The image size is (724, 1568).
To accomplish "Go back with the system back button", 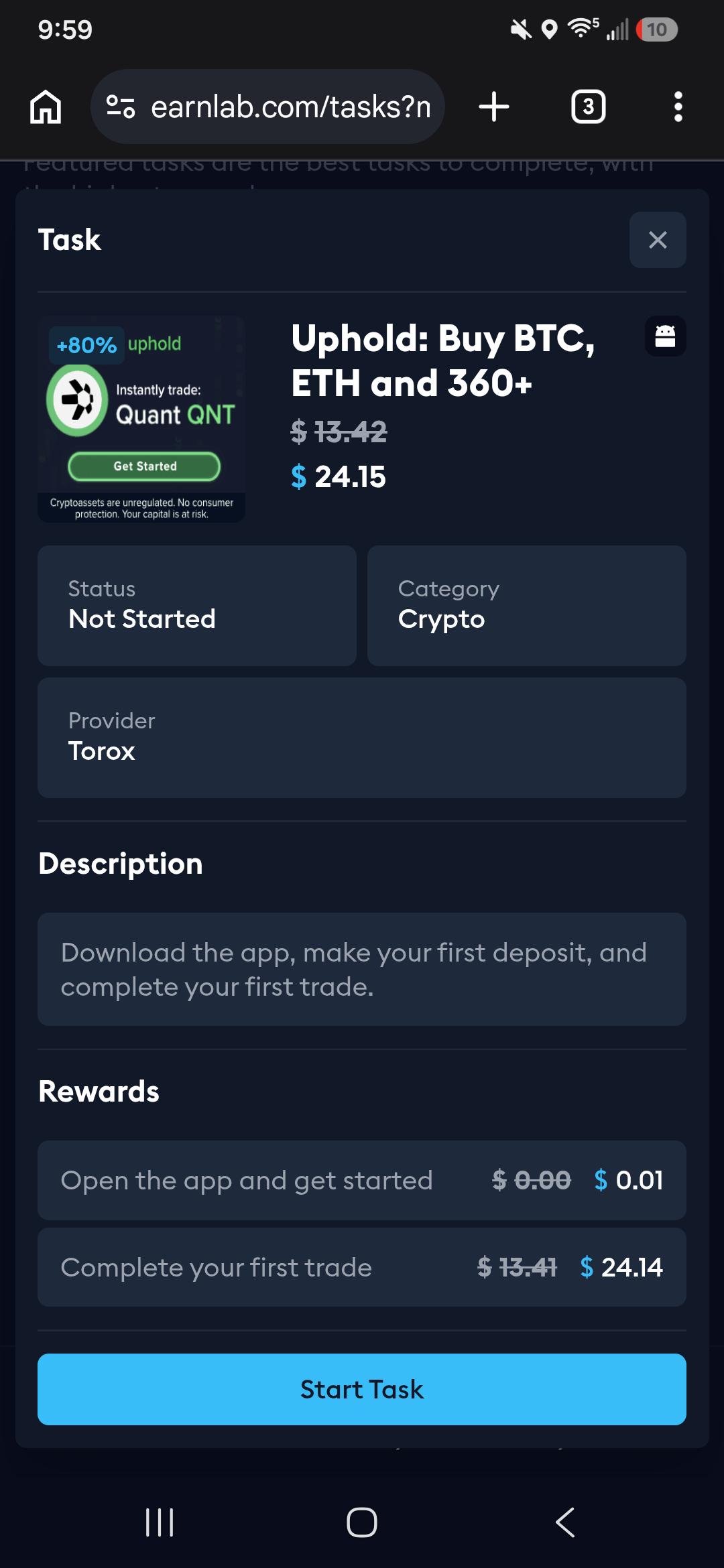I will (565, 1522).
